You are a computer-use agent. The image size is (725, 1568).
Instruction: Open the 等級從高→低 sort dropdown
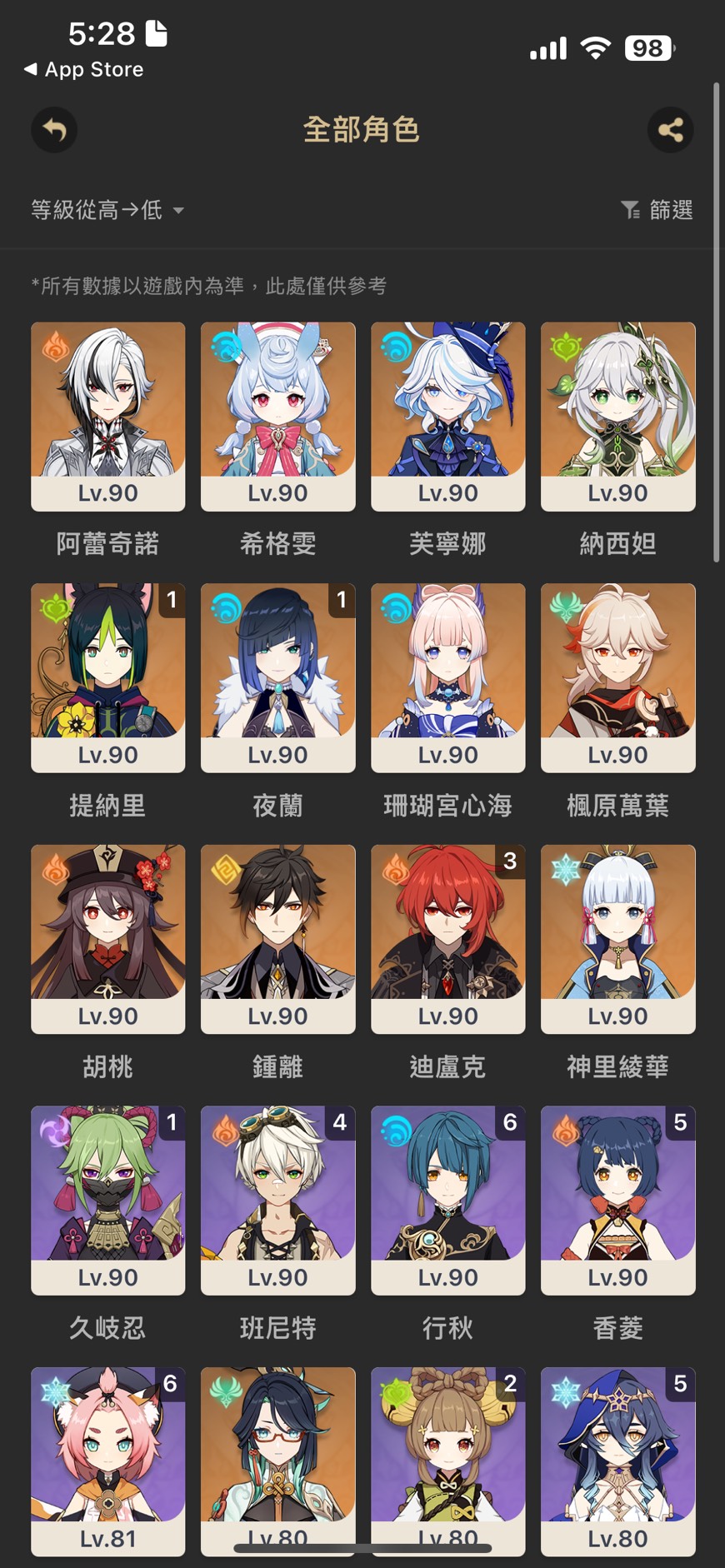point(107,210)
